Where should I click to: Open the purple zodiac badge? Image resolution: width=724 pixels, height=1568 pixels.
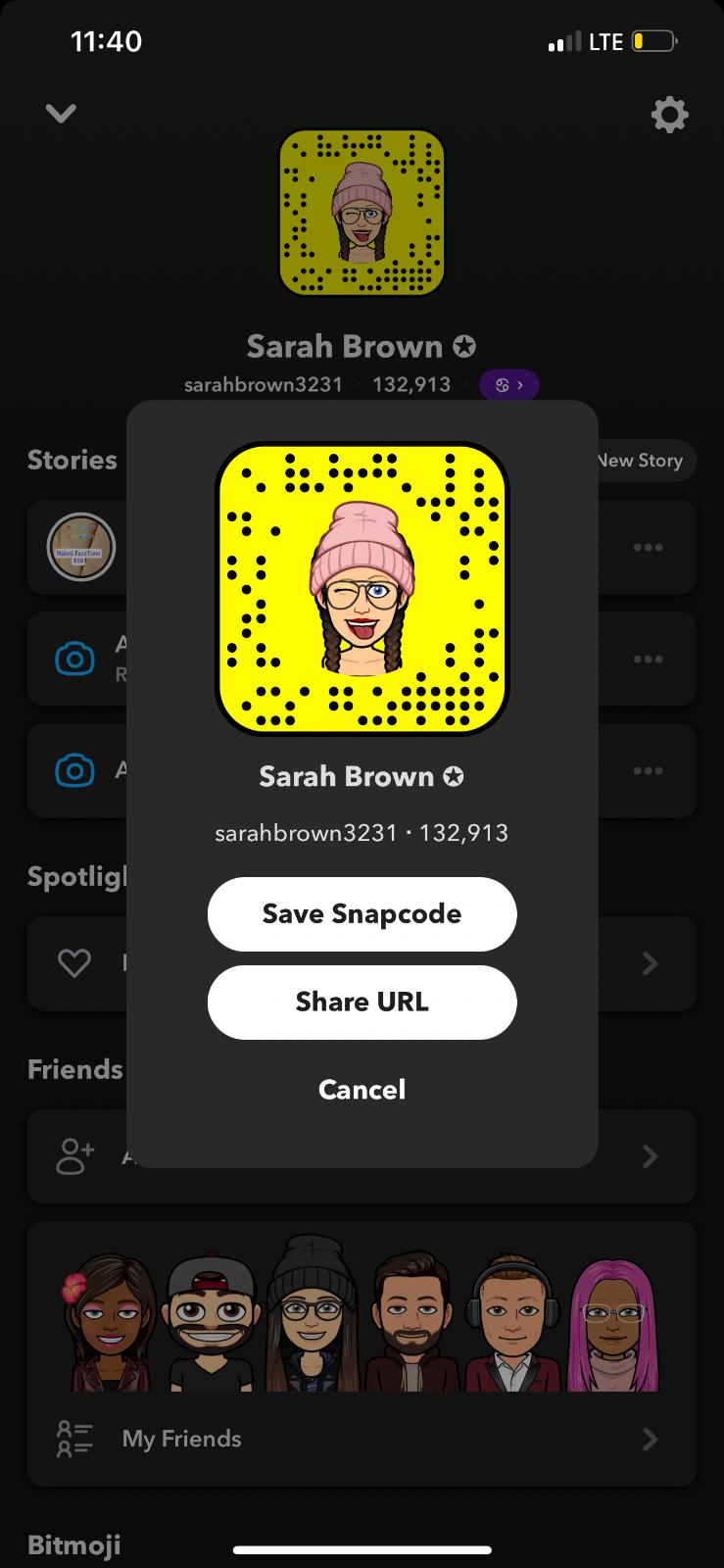[x=509, y=385]
